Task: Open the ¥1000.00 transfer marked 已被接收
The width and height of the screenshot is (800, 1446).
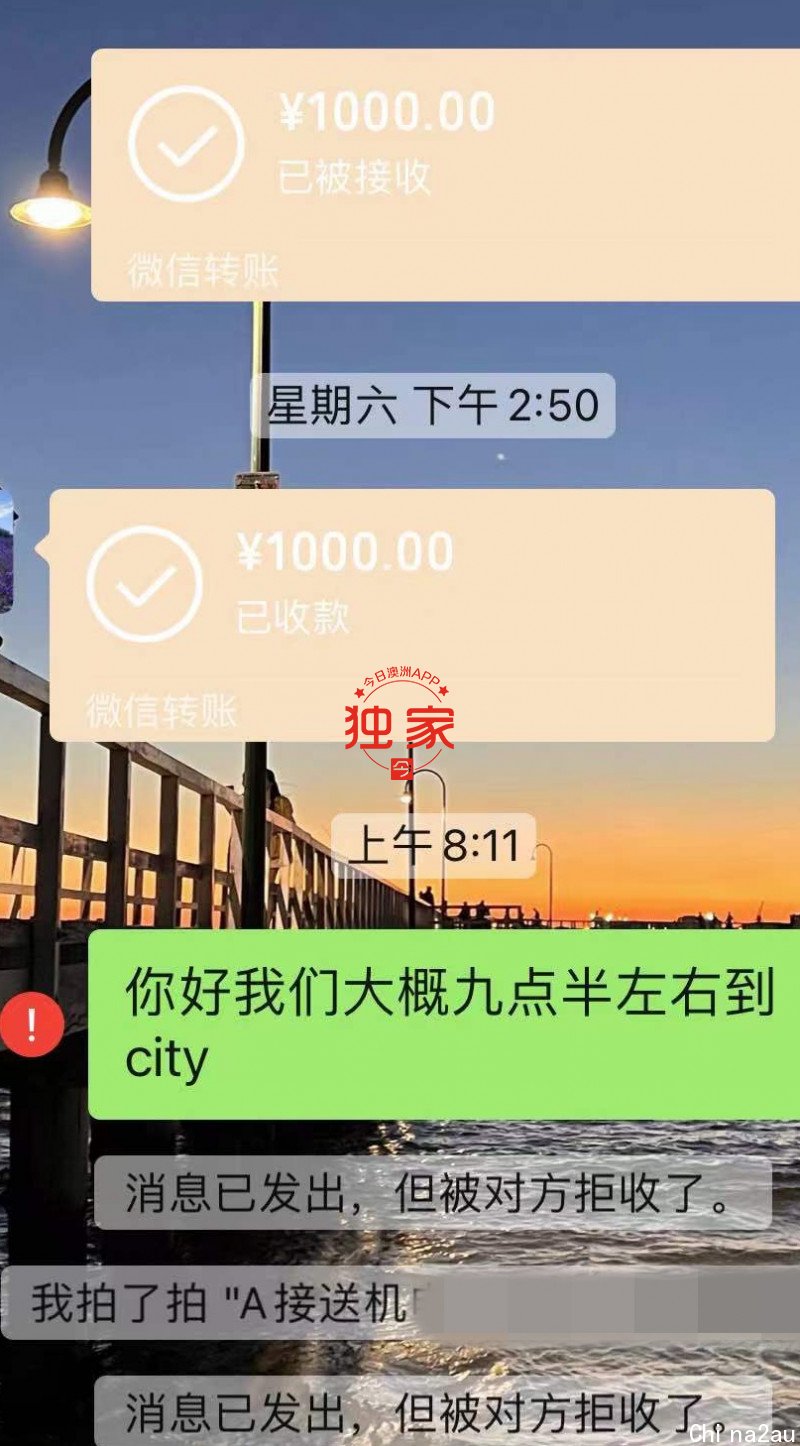Action: (445, 175)
